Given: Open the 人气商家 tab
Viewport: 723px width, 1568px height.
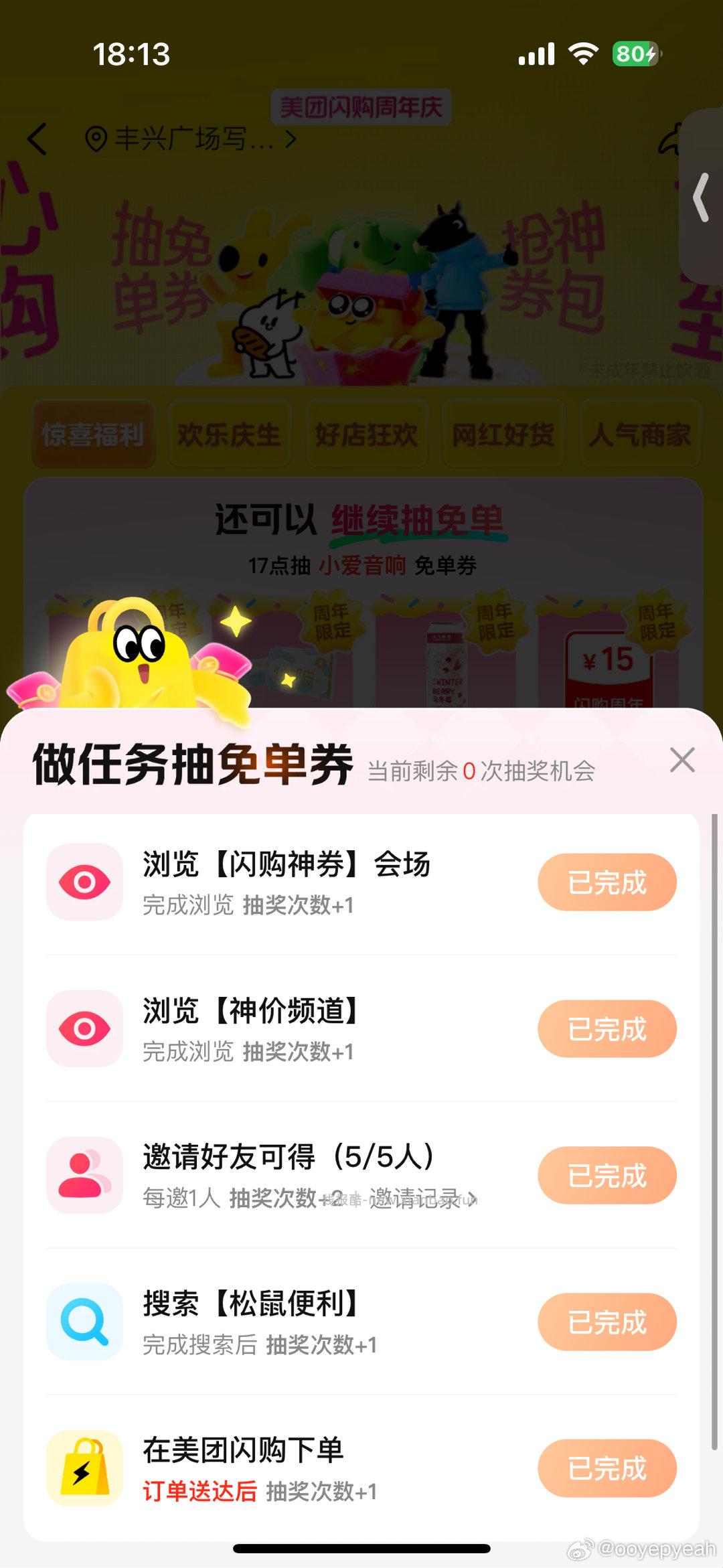Looking at the screenshot, I should click(641, 434).
